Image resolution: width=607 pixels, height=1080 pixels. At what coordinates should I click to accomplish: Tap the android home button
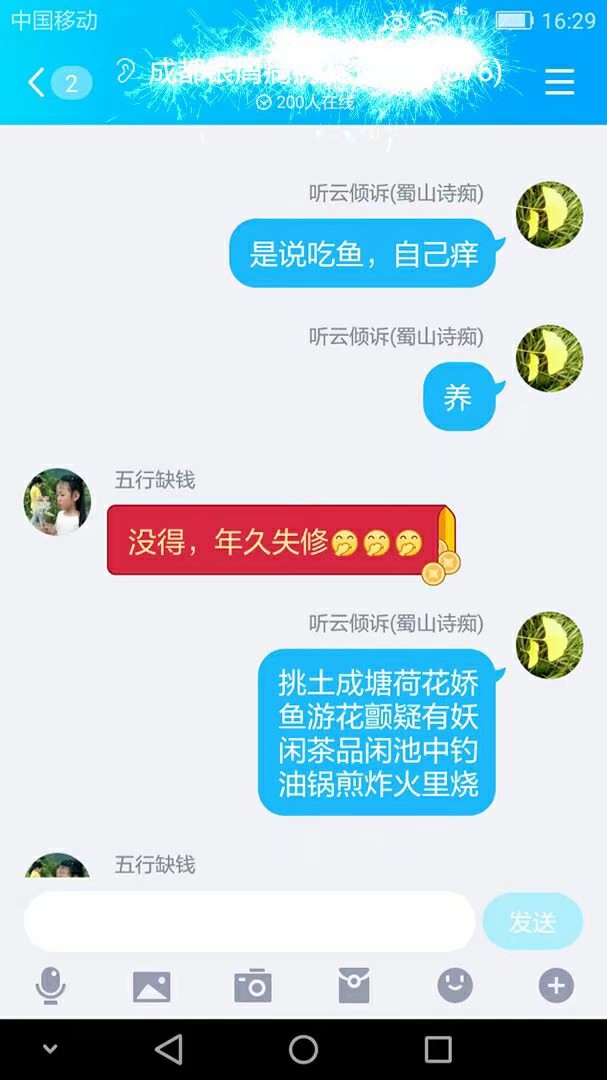[x=303, y=1049]
